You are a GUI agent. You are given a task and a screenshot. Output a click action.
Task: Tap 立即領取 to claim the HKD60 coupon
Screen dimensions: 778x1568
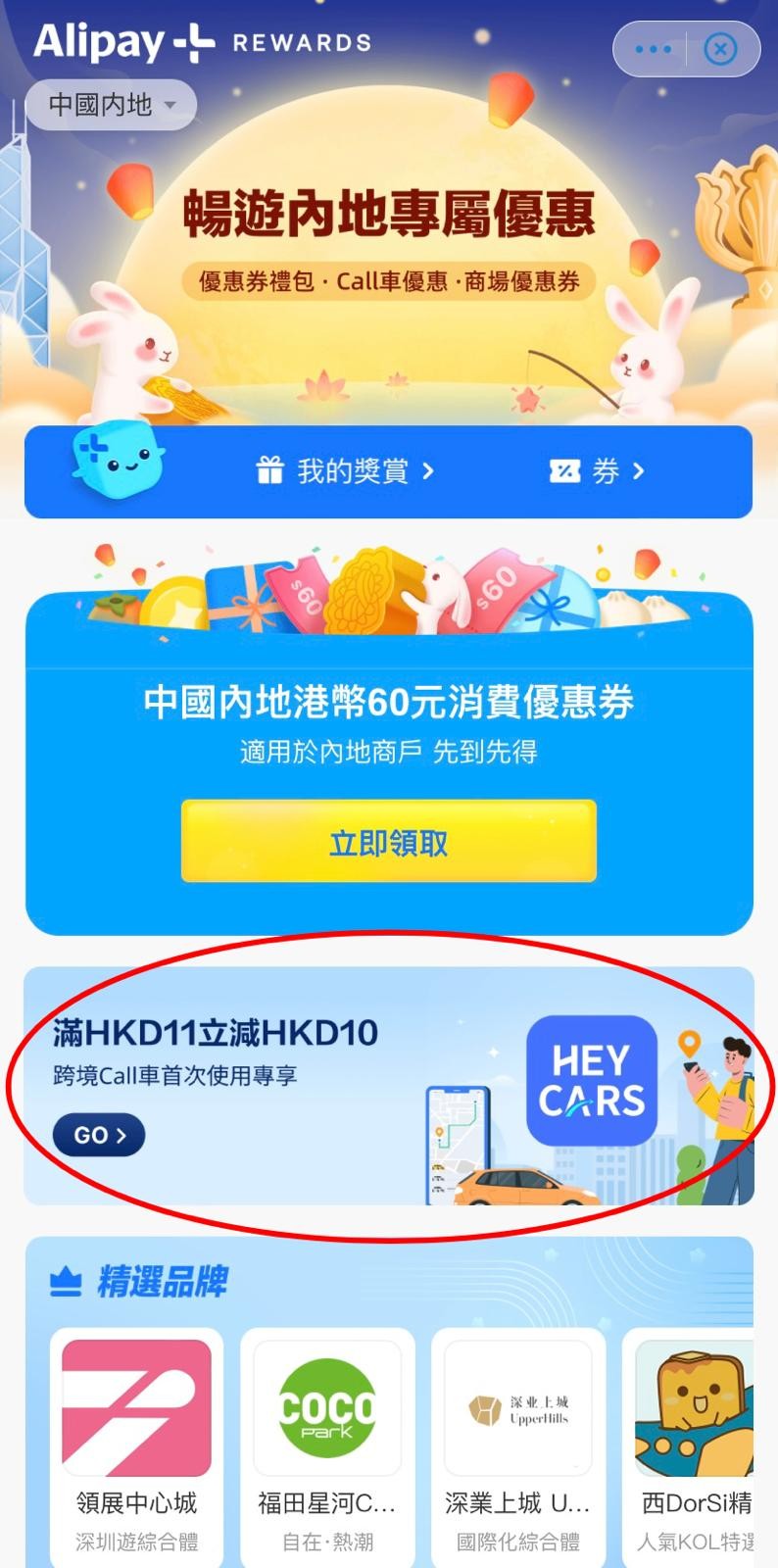click(389, 842)
